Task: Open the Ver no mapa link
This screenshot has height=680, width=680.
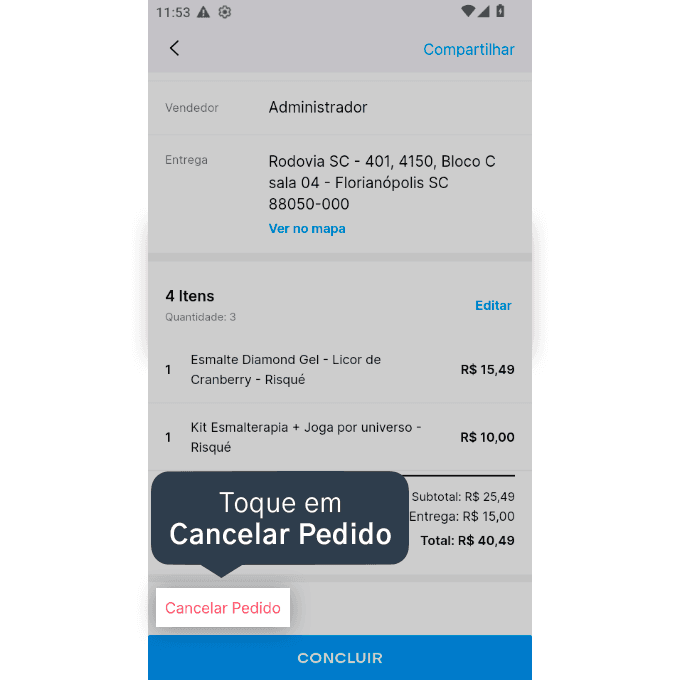Action: pyautogui.click(x=307, y=229)
